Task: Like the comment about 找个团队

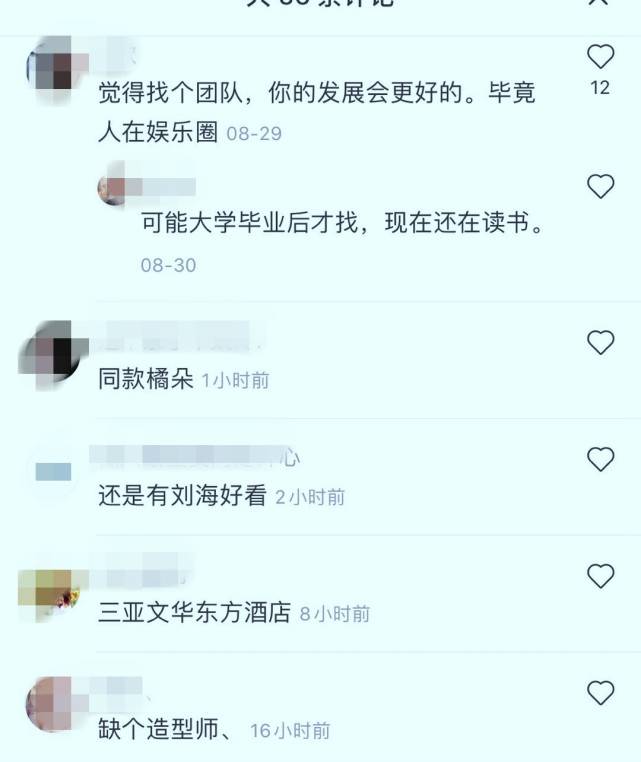Action: (x=599, y=57)
